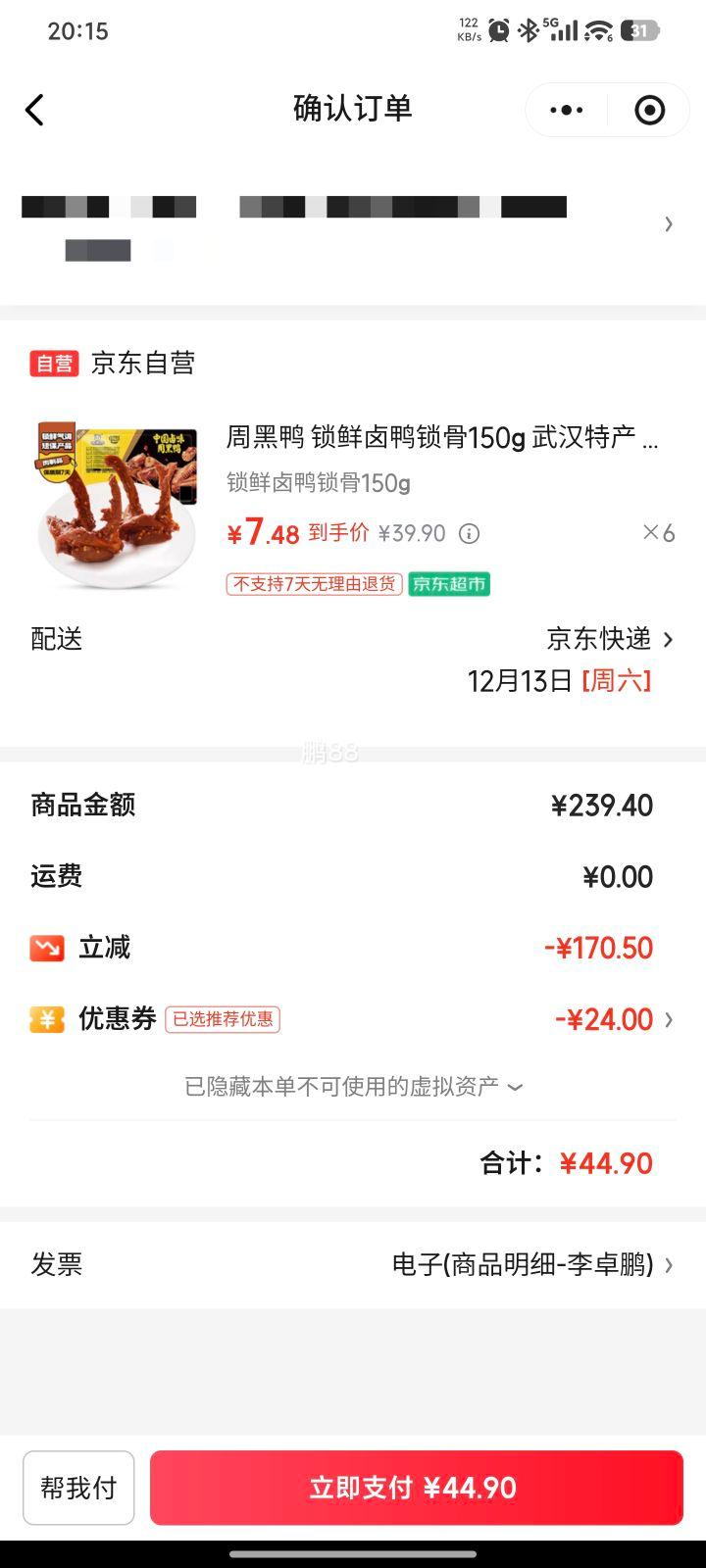Open the more options ellipsis menu
Image resolution: width=706 pixels, height=1568 pixels.
pyautogui.click(x=565, y=109)
